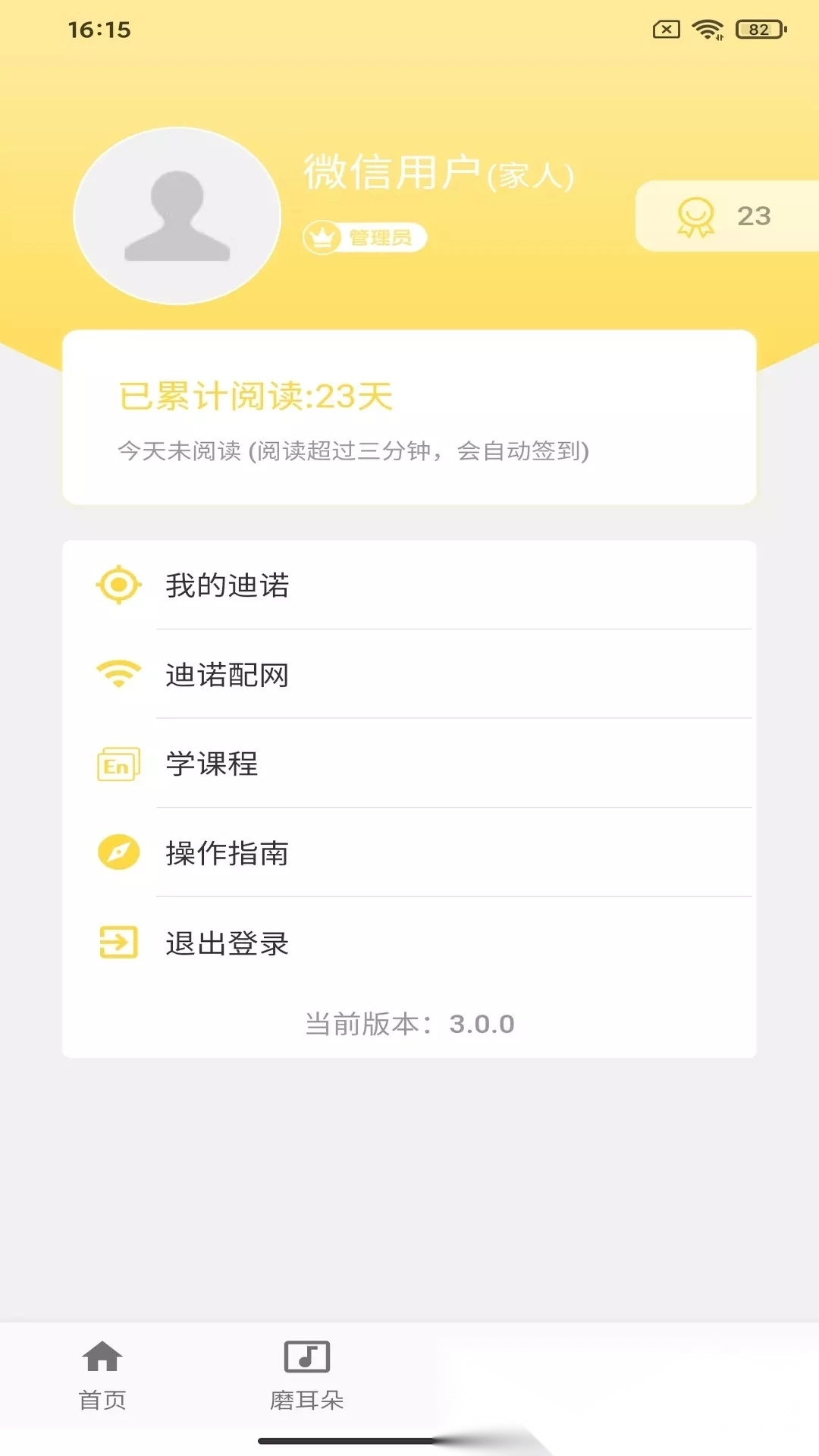Select the 首页 tab

point(102,1380)
